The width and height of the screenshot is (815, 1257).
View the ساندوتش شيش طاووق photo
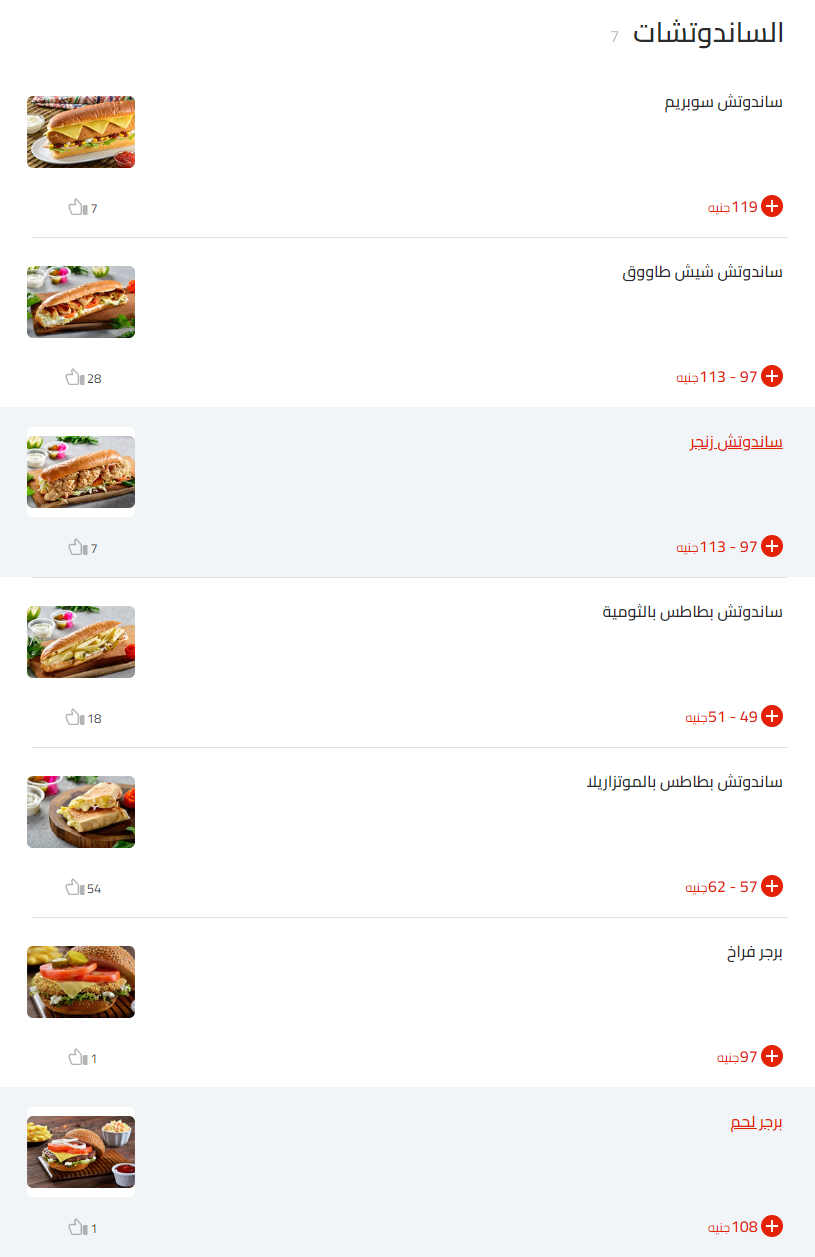click(x=80, y=301)
